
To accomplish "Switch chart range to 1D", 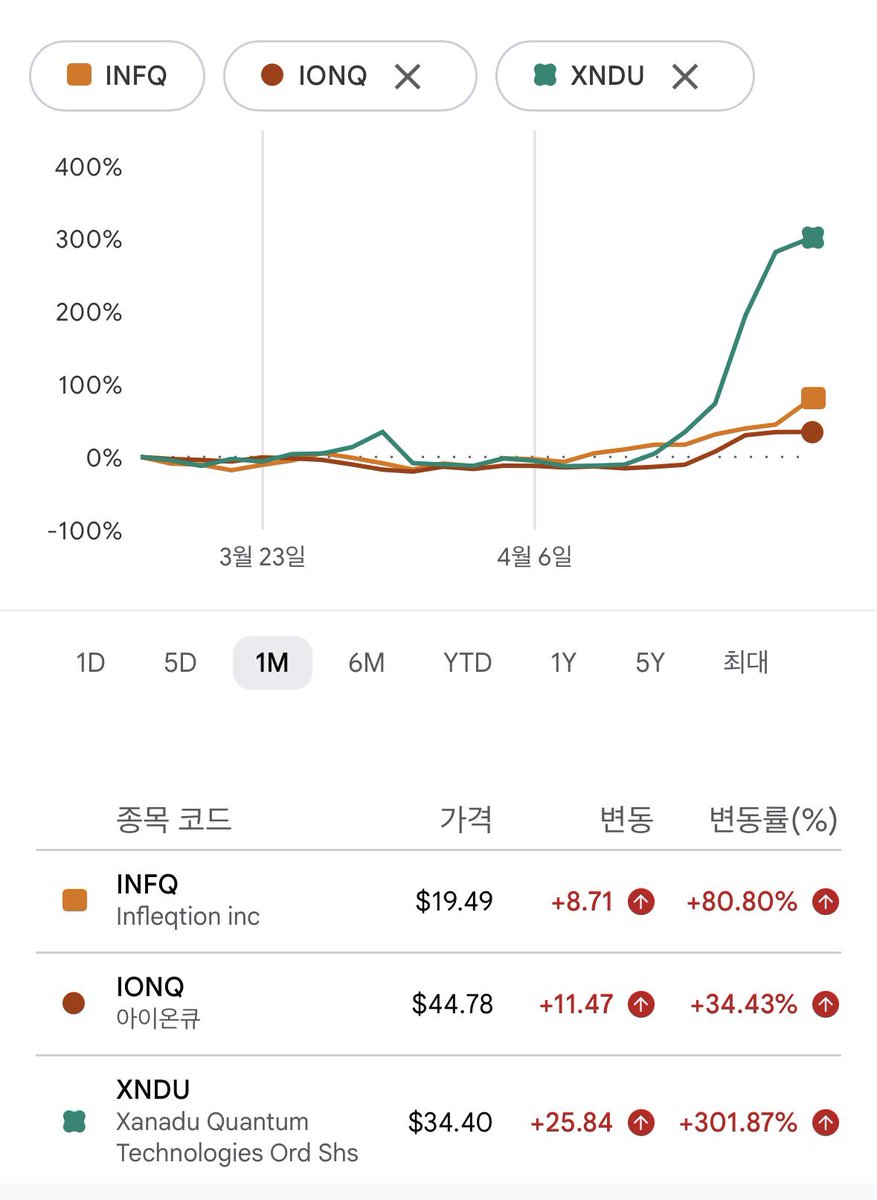I will pos(91,663).
